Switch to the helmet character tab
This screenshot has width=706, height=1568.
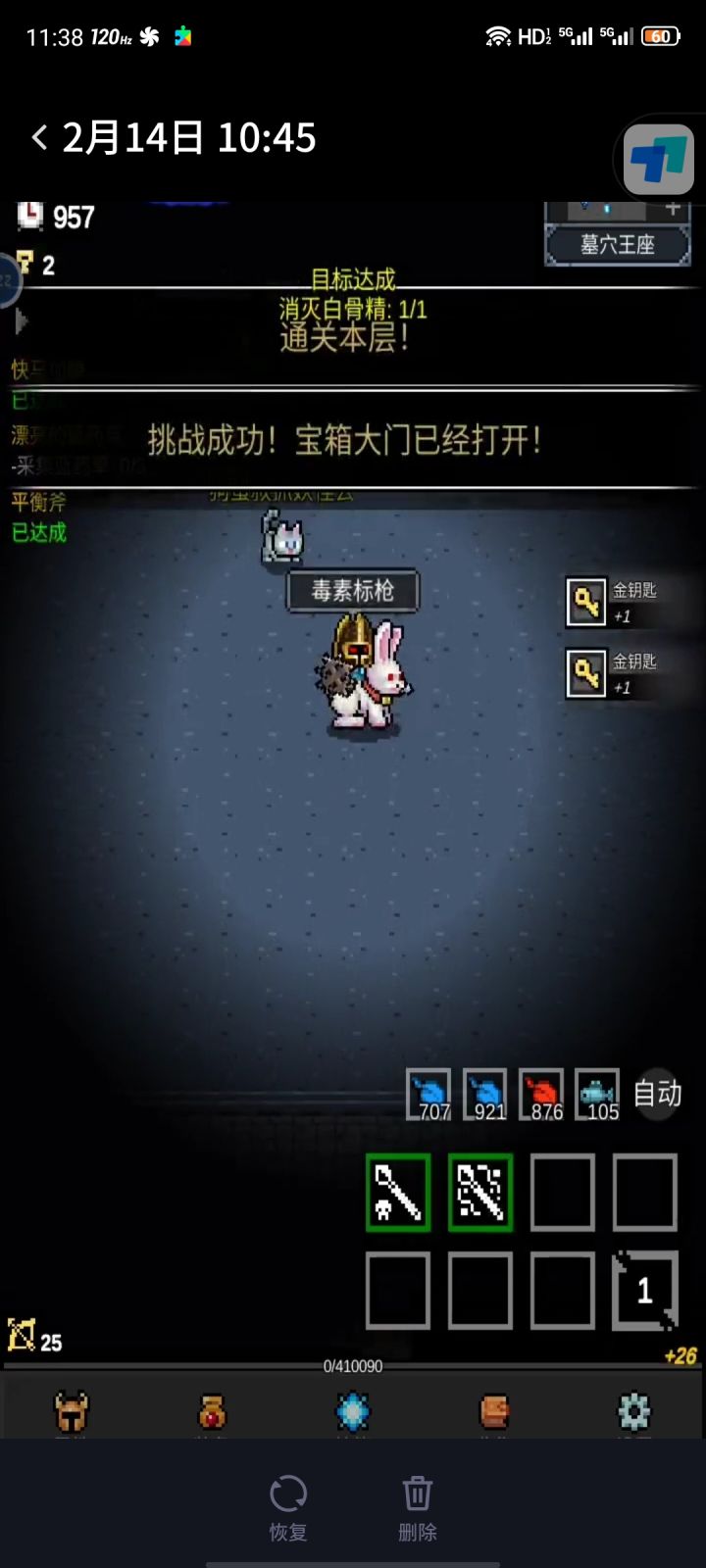click(71, 1411)
